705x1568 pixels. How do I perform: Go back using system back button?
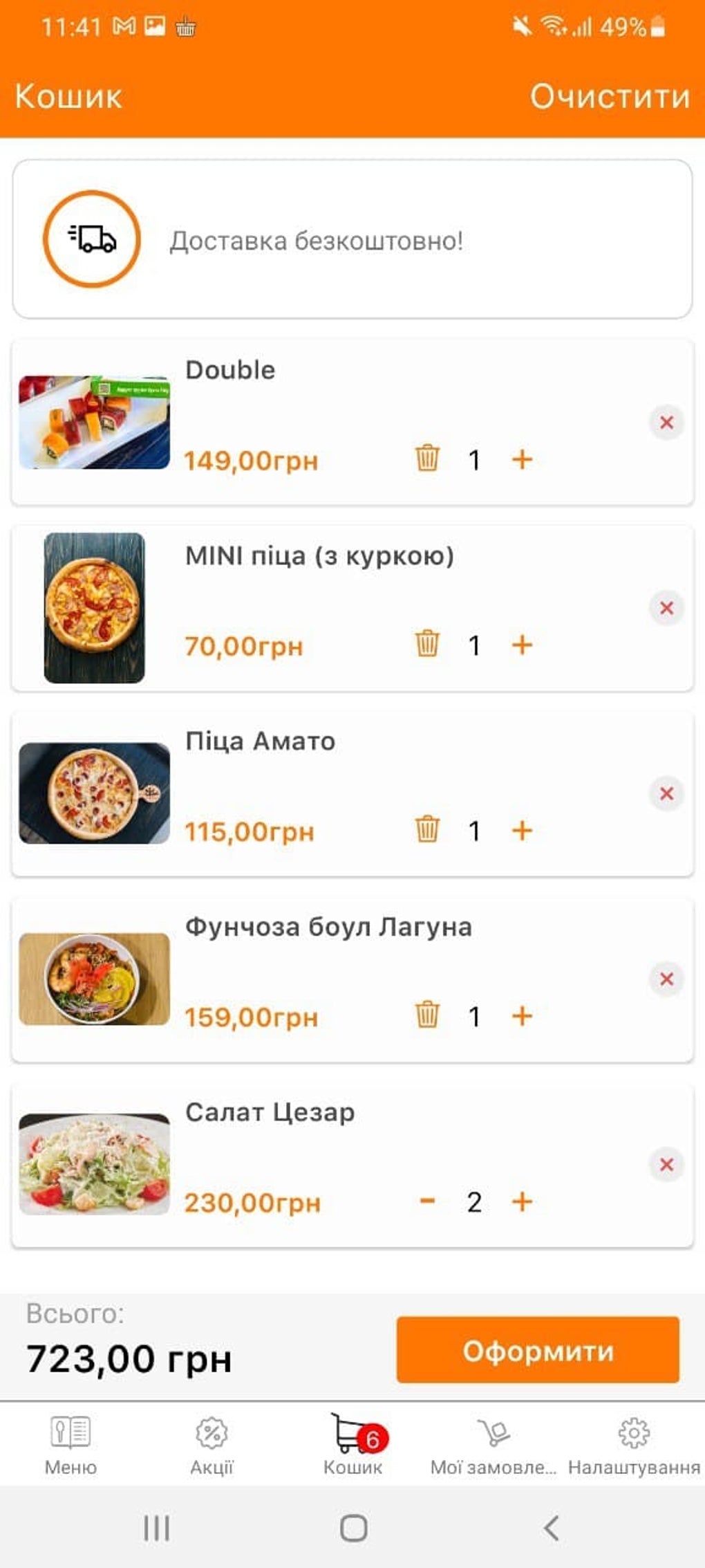(551, 1528)
